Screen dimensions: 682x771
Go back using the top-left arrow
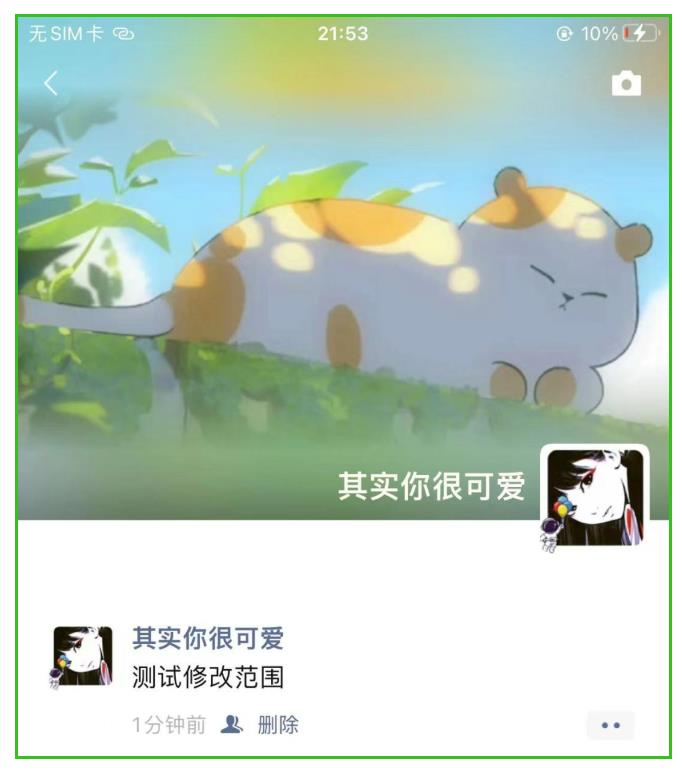point(50,84)
